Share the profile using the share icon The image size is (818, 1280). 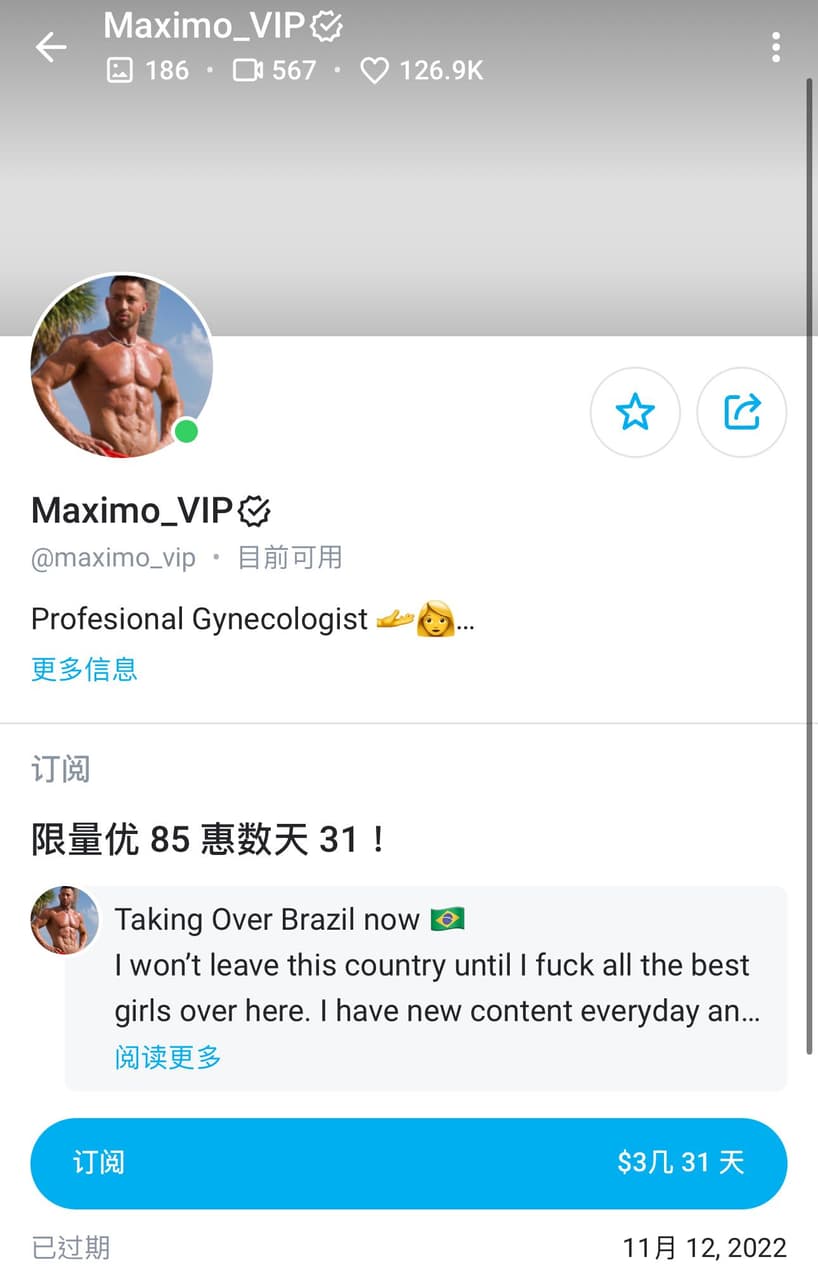click(741, 412)
